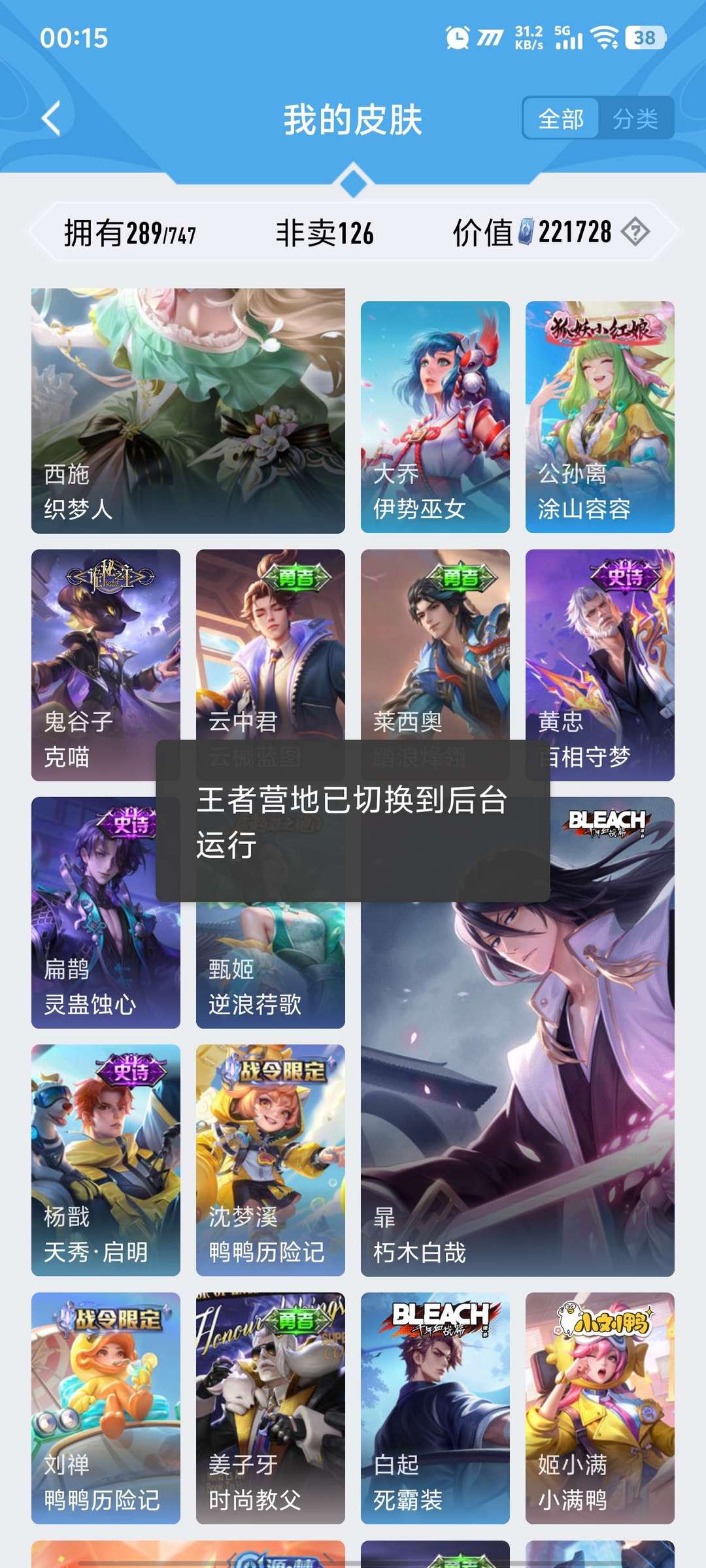
Task: Open 西施 织梦人 skin card
Action: 188,410
